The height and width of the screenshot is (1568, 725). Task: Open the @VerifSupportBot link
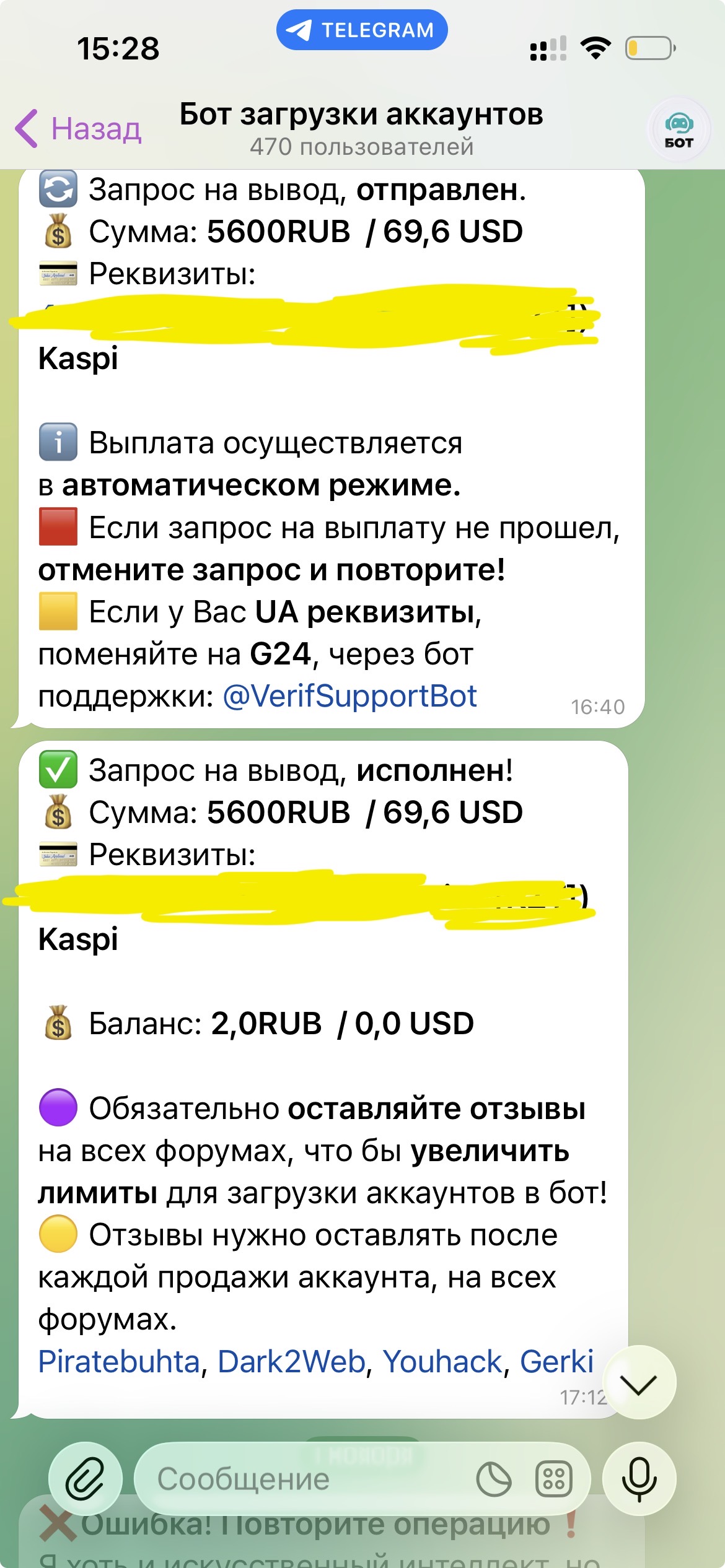(349, 696)
